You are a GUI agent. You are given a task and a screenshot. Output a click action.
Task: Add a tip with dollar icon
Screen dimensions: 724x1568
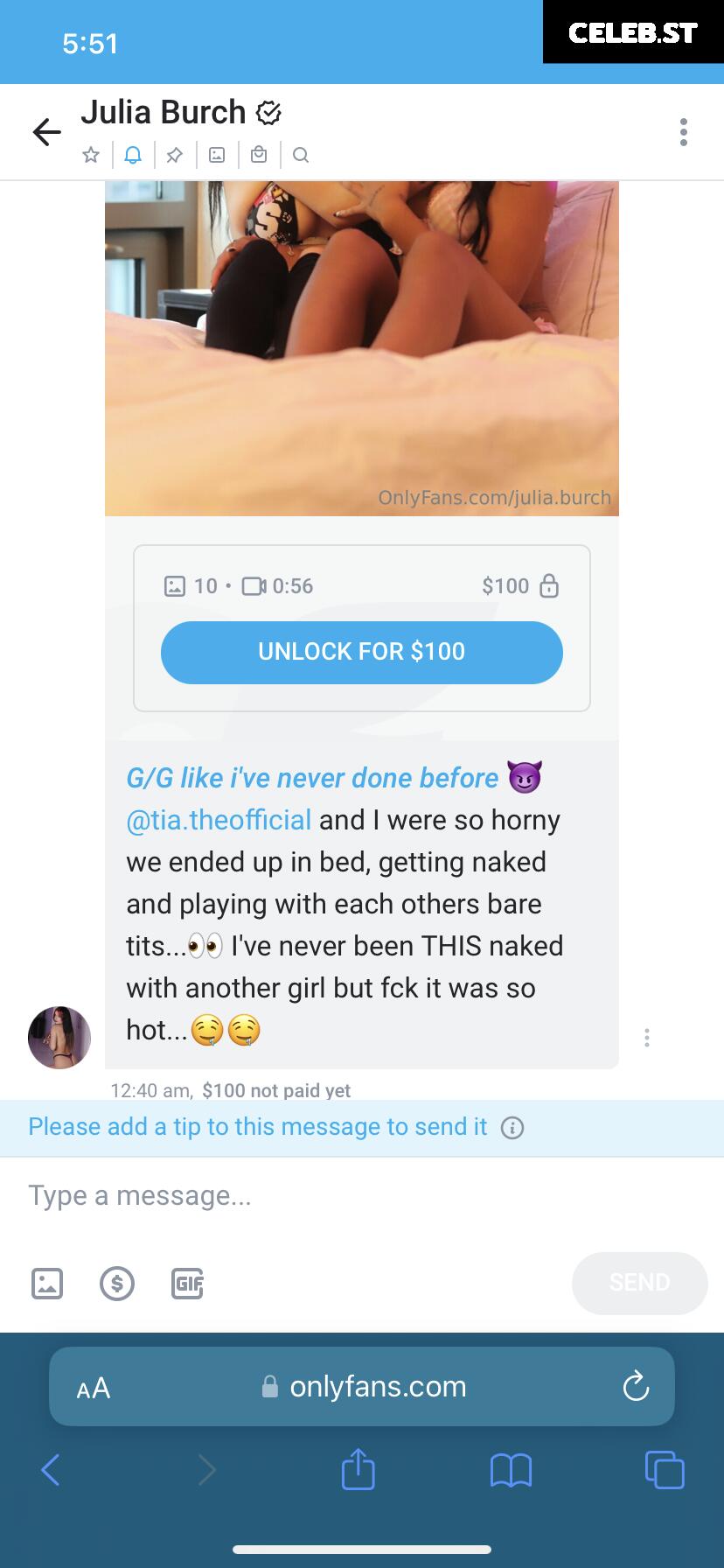(x=117, y=1284)
